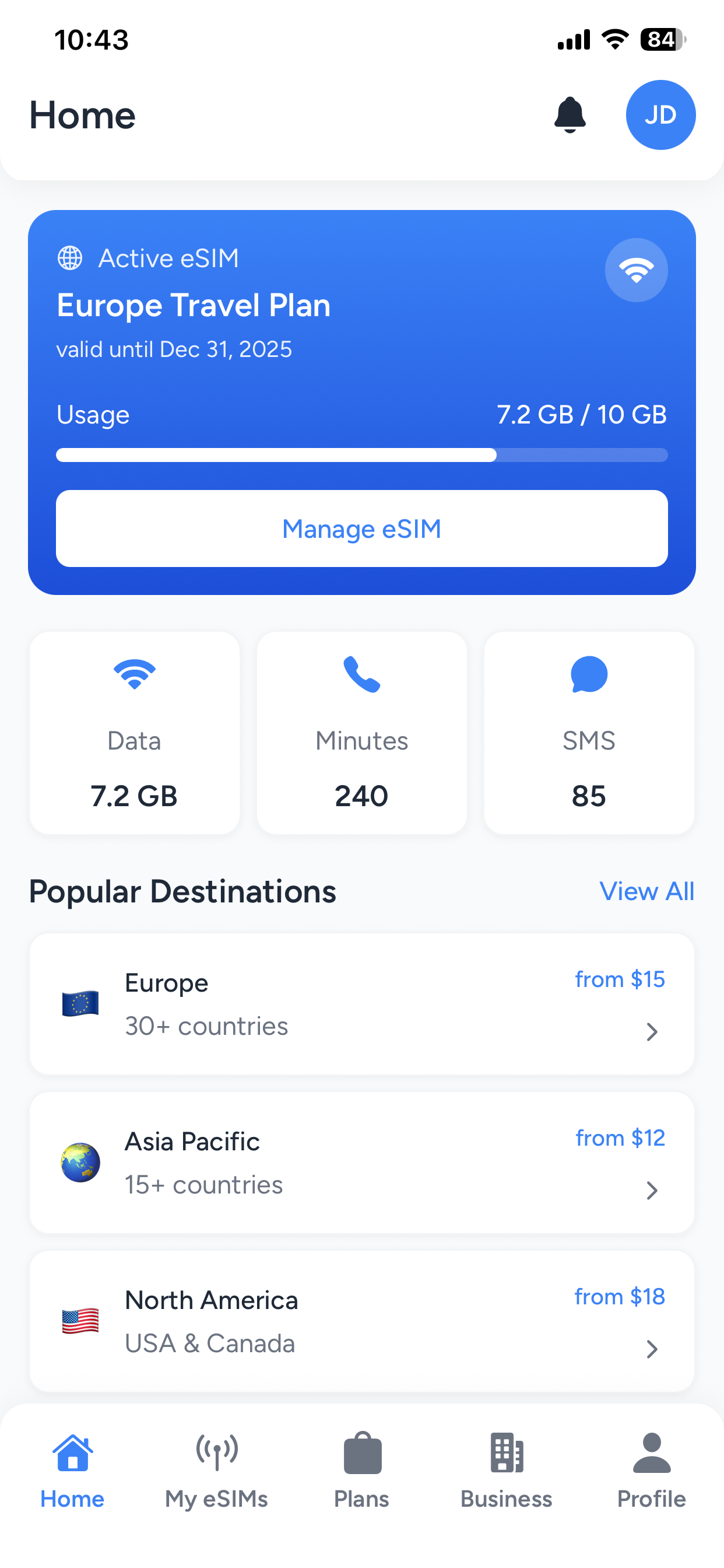Open profile from the JD avatar
This screenshot has width=724, height=1568.
[660, 115]
